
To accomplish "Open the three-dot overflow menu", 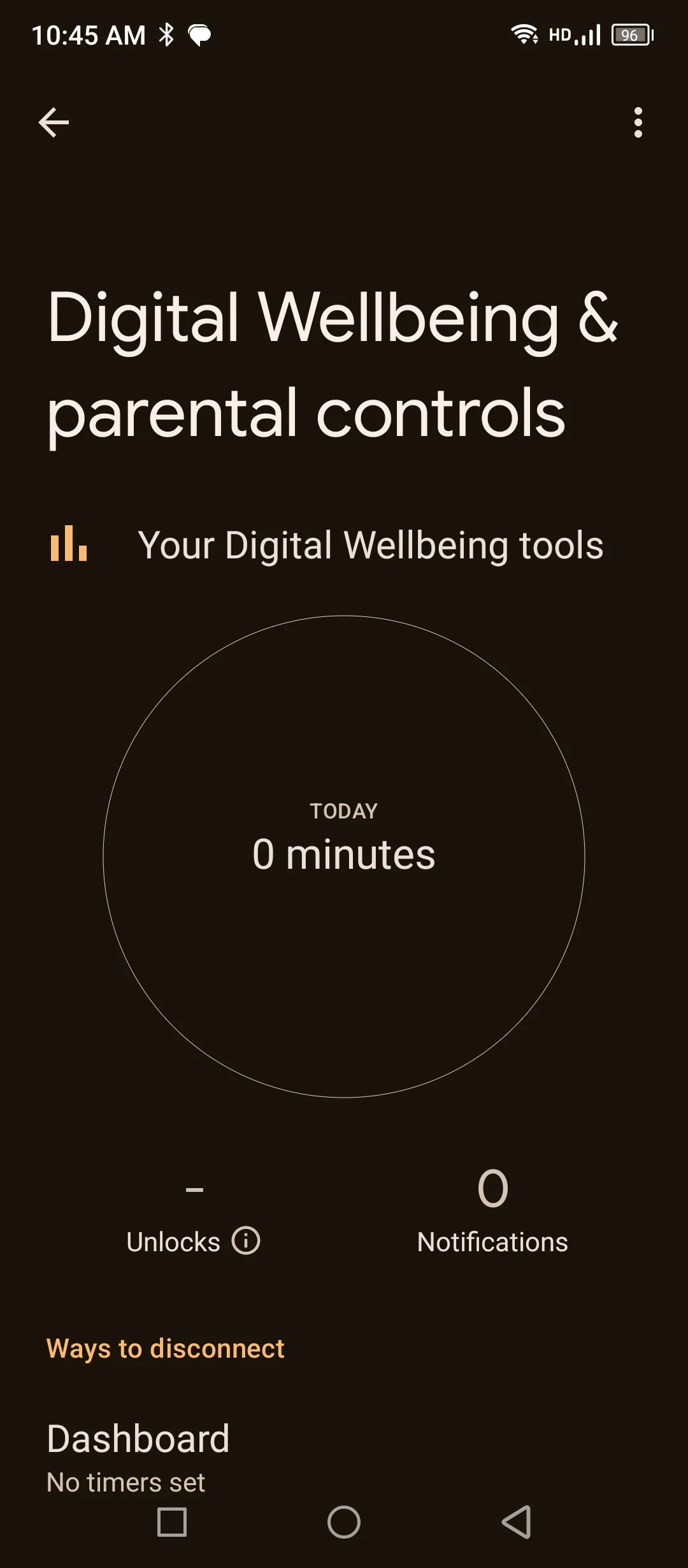I will [638, 122].
